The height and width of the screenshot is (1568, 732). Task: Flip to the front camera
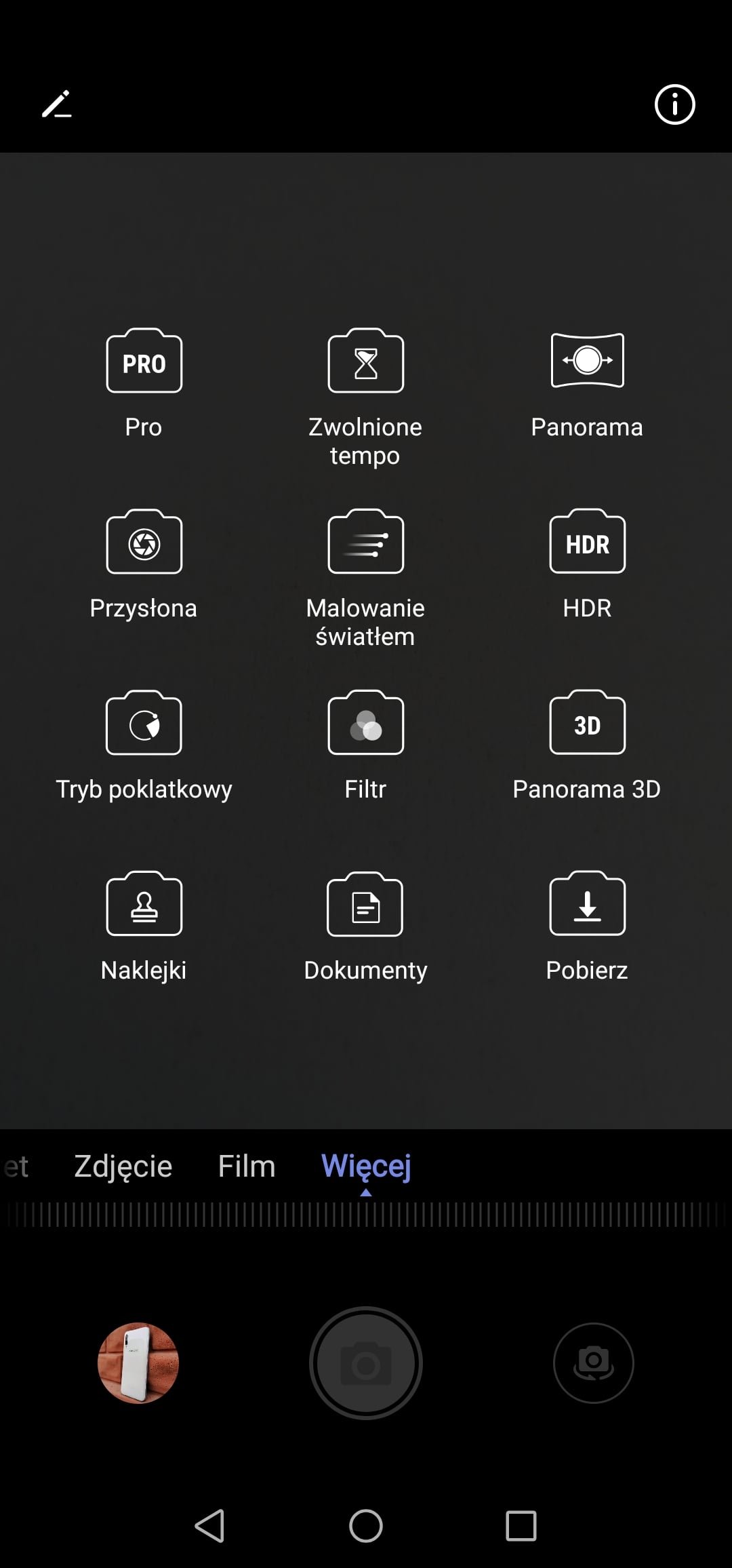point(594,1363)
